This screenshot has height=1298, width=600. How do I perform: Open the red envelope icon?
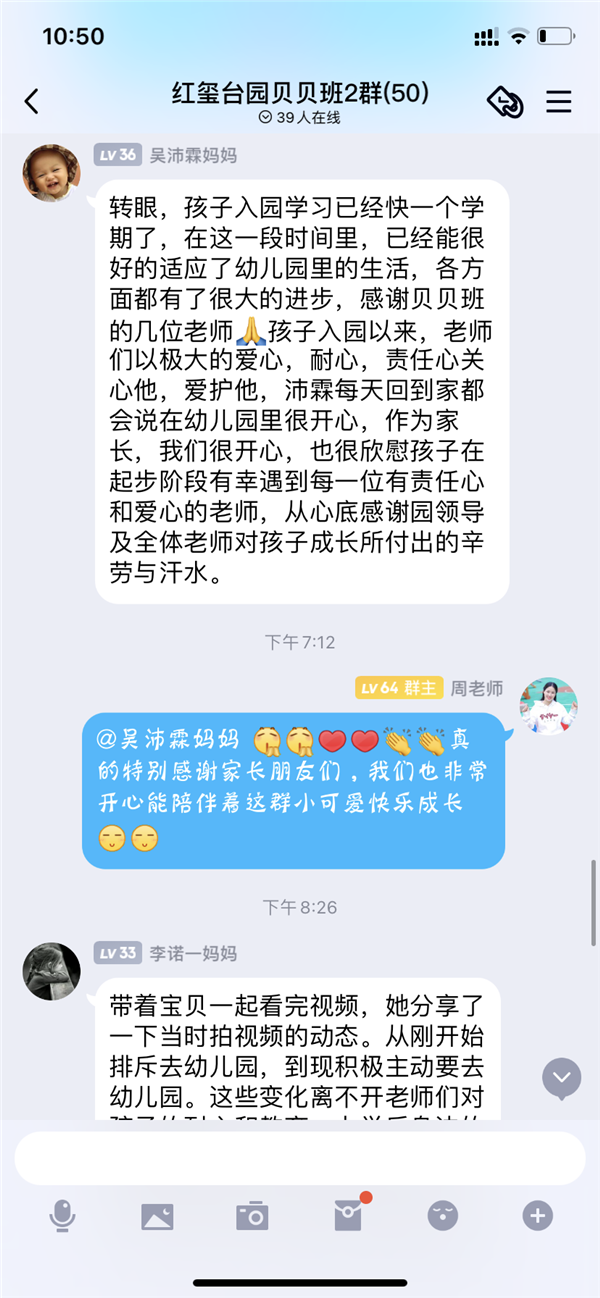(348, 1216)
